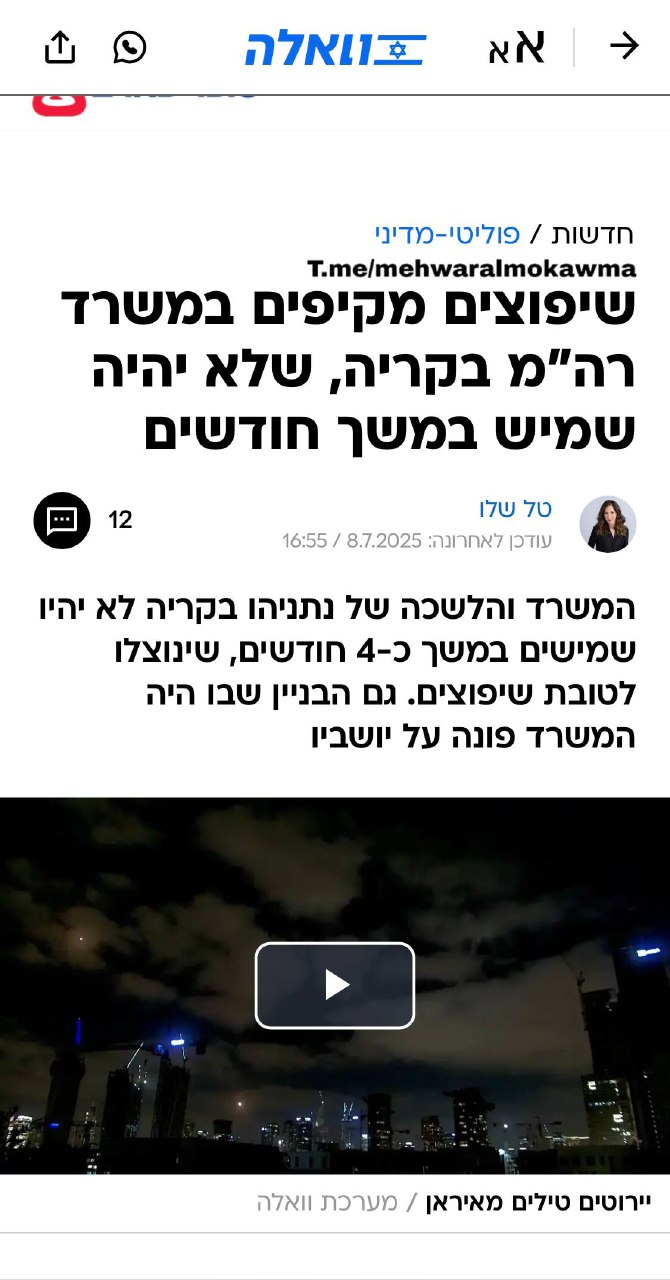Share this article via the share icon
Screen dimensions: 670x1280
click(60, 47)
